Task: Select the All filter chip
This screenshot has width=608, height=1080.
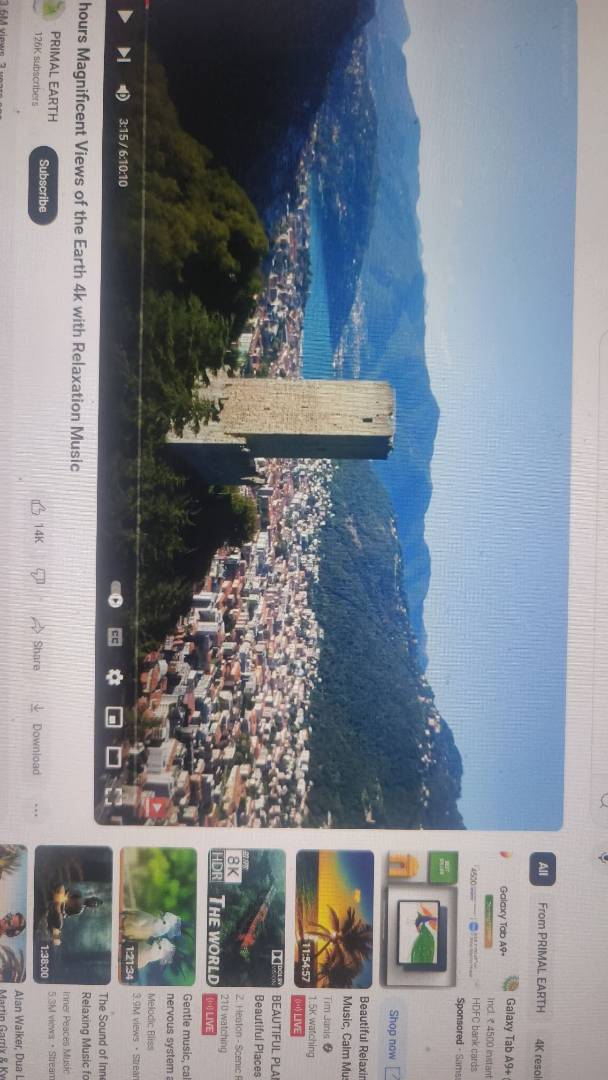Action: click(x=544, y=866)
